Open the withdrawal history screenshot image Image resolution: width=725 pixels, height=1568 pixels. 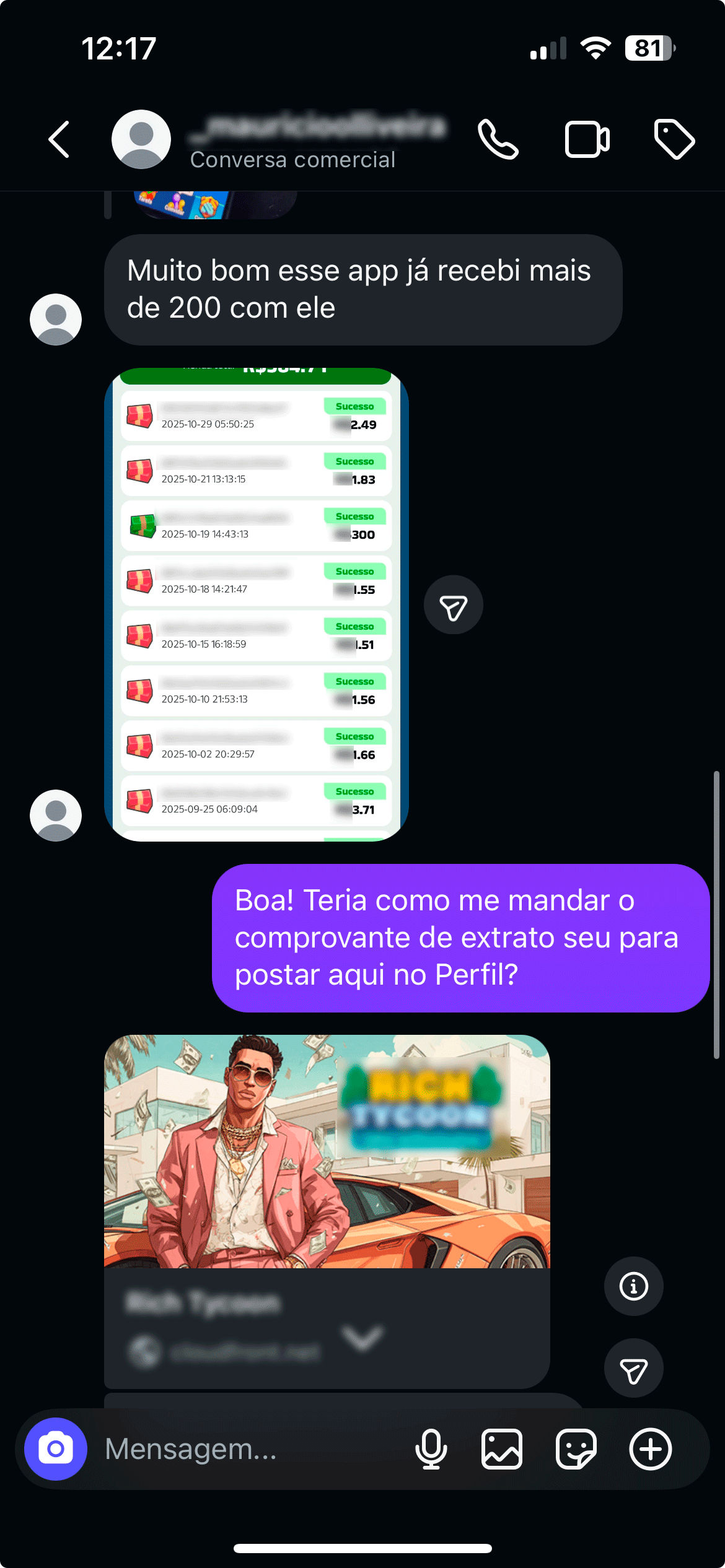pyautogui.click(x=257, y=604)
